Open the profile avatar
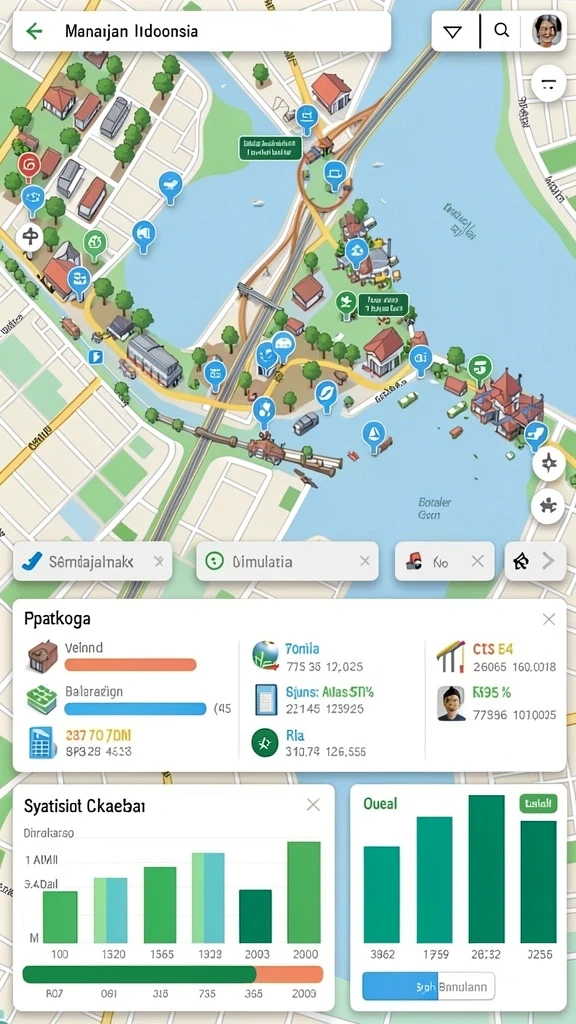Screen dimensions: 576x1024 coord(546,31)
